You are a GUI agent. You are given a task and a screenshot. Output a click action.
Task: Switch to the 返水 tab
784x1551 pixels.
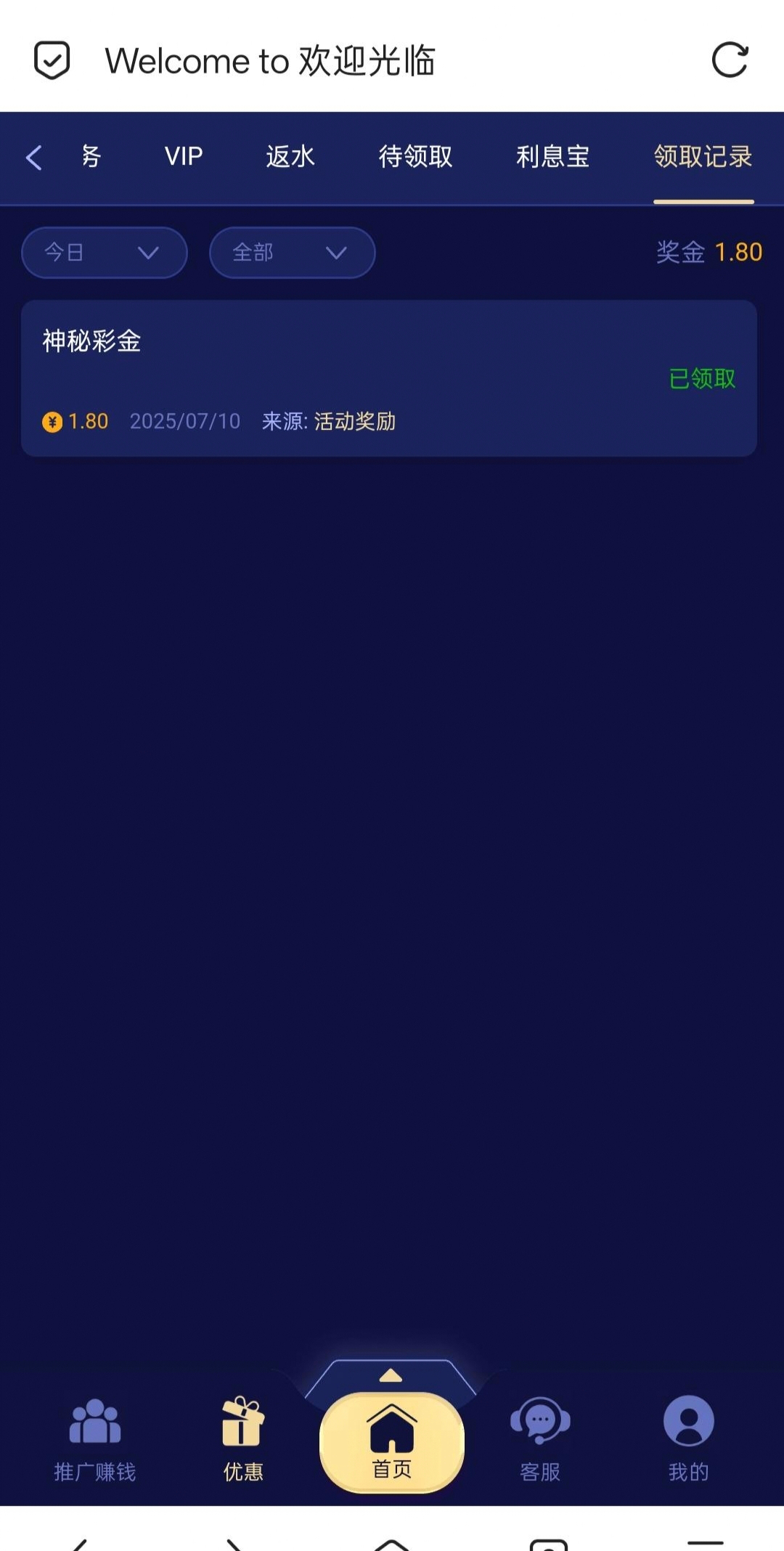click(290, 156)
